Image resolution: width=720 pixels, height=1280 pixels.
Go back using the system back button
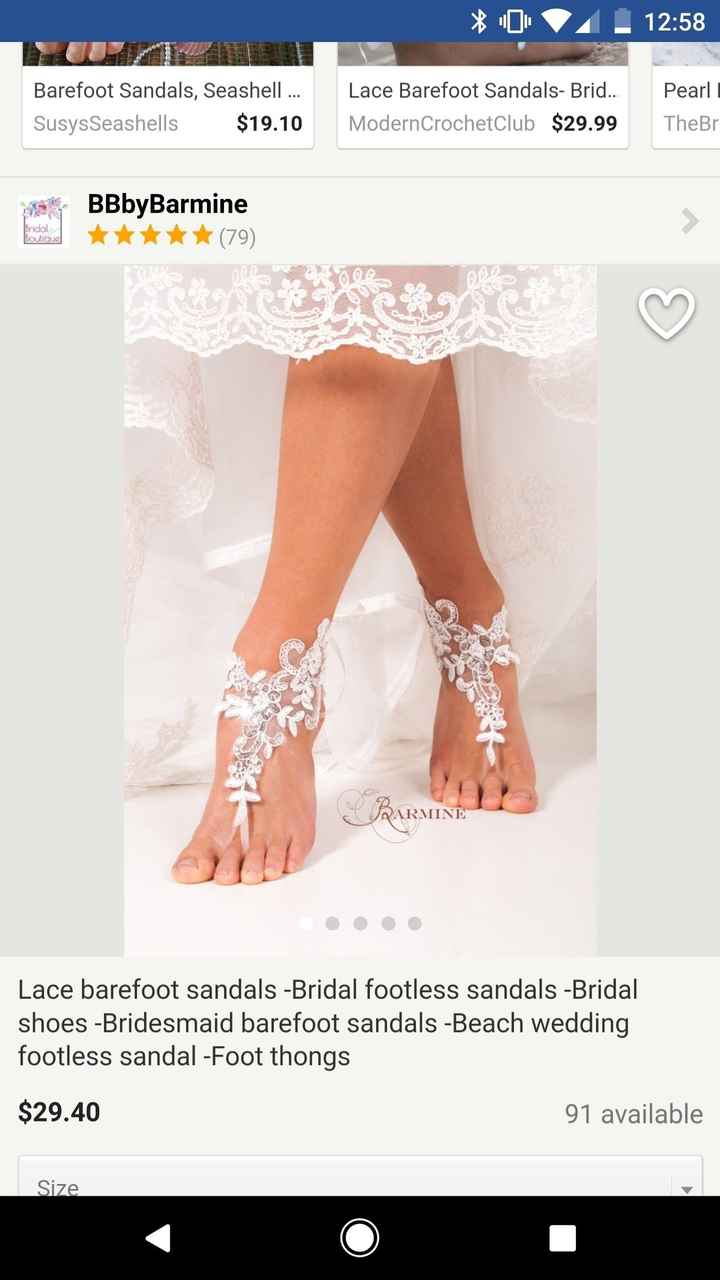pos(158,1238)
